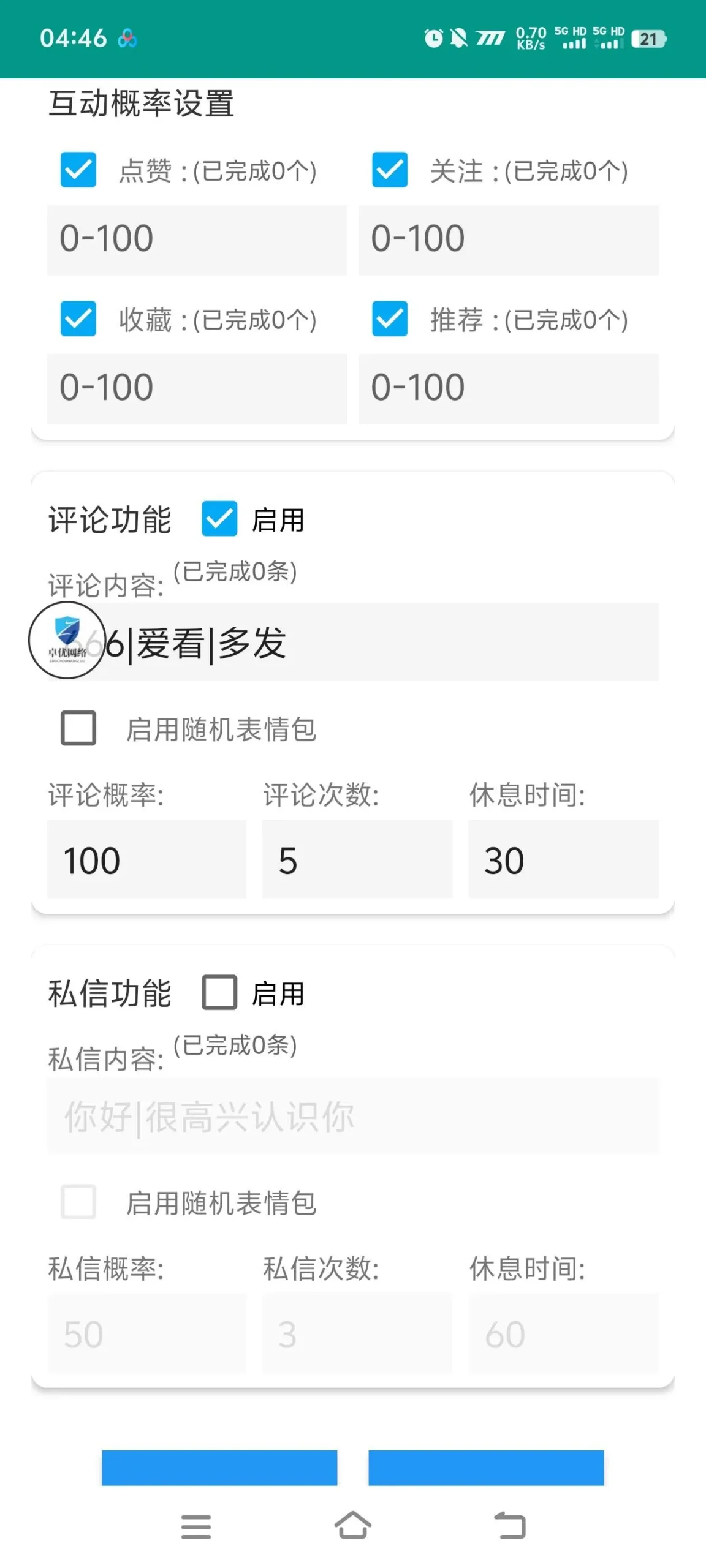Image resolution: width=706 pixels, height=1568 pixels.
Task: Uncheck the 点赞 checkbox
Action: tap(78, 171)
